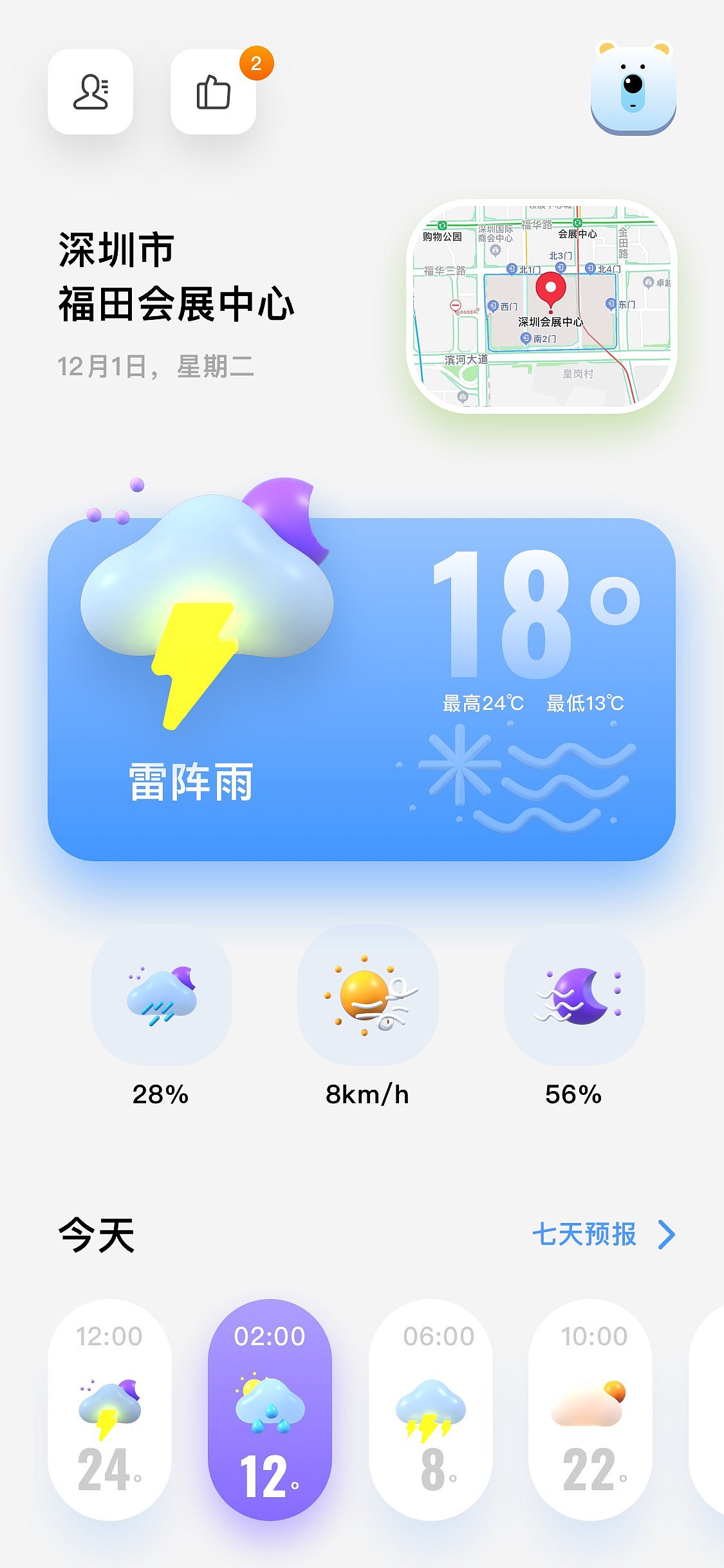Toggle the notification badge showing 2

[x=257, y=62]
